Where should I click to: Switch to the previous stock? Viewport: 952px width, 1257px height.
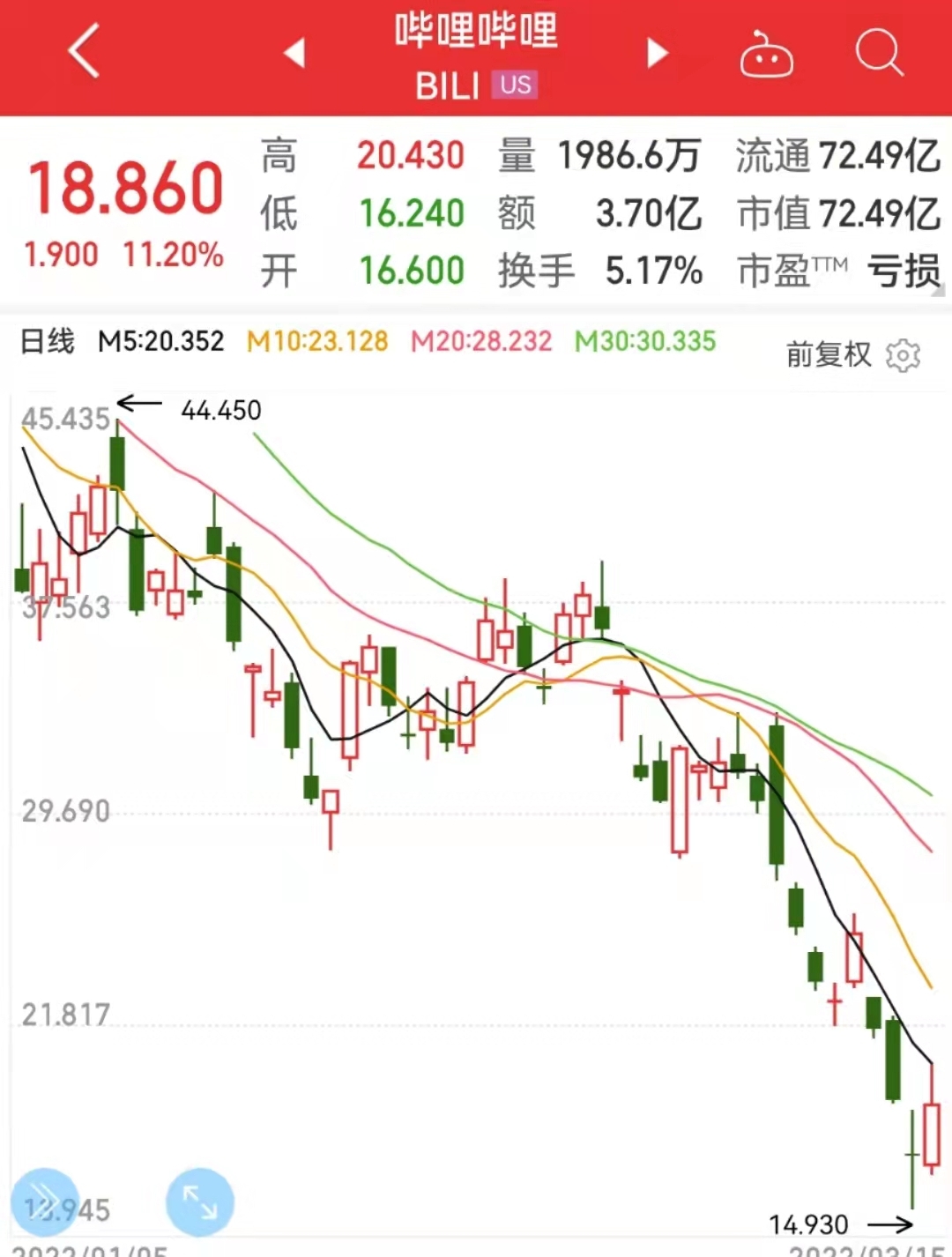pyautogui.click(x=295, y=53)
